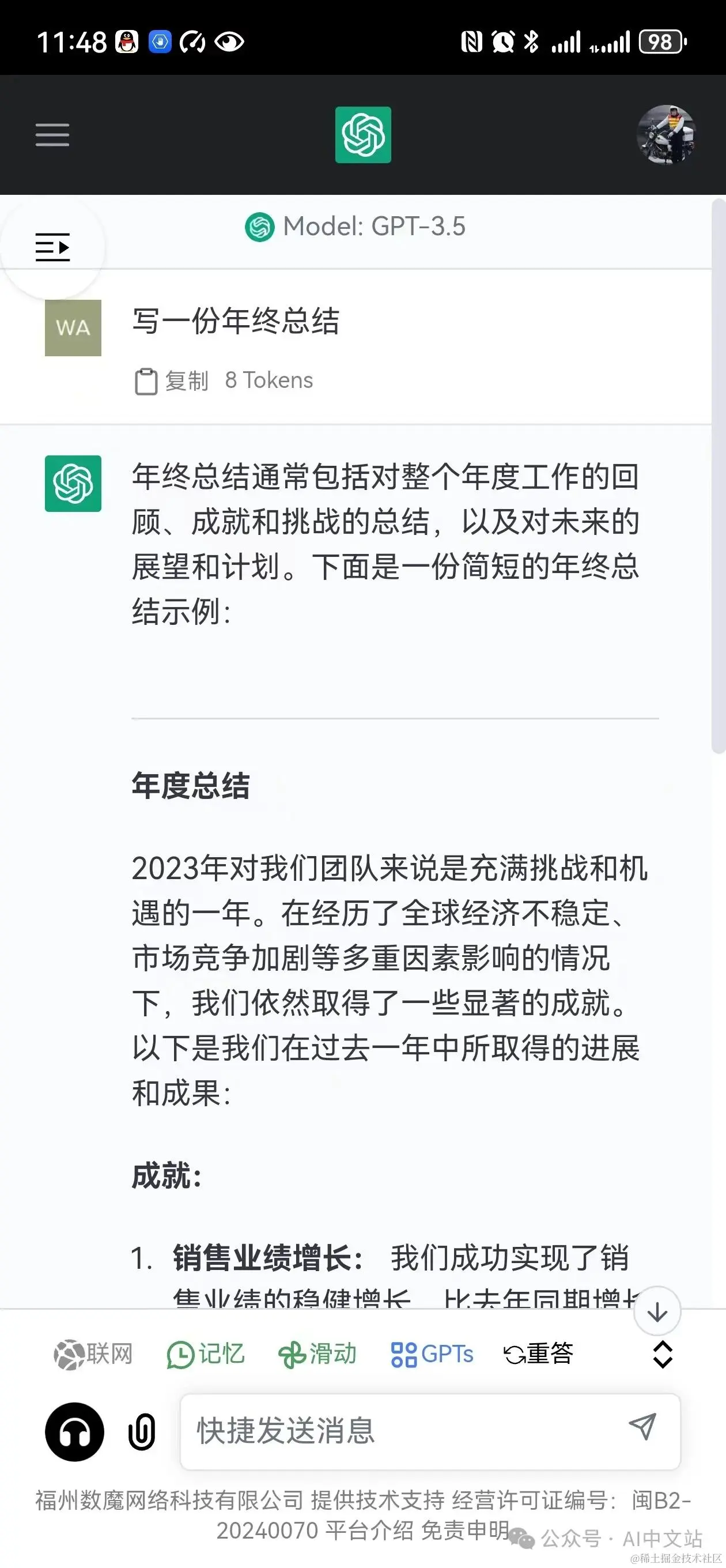This screenshot has width=726, height=1568.
Task: Attach a file with the paperclip
Action: (141, 1433)
